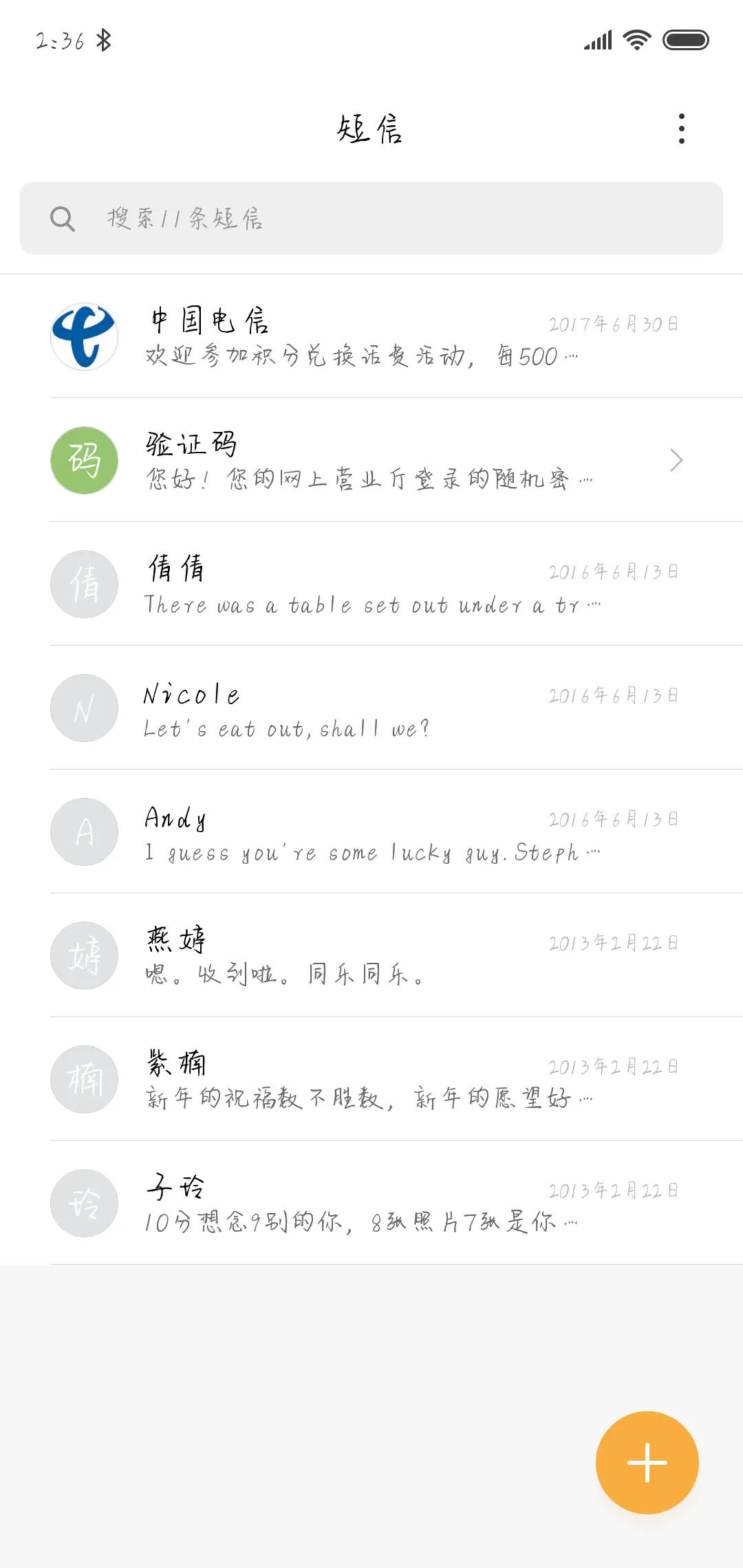The height and width of the screenshot is (1568, 743).
Task: Click the avatar for 紫楠
Action: (84, 1079)
